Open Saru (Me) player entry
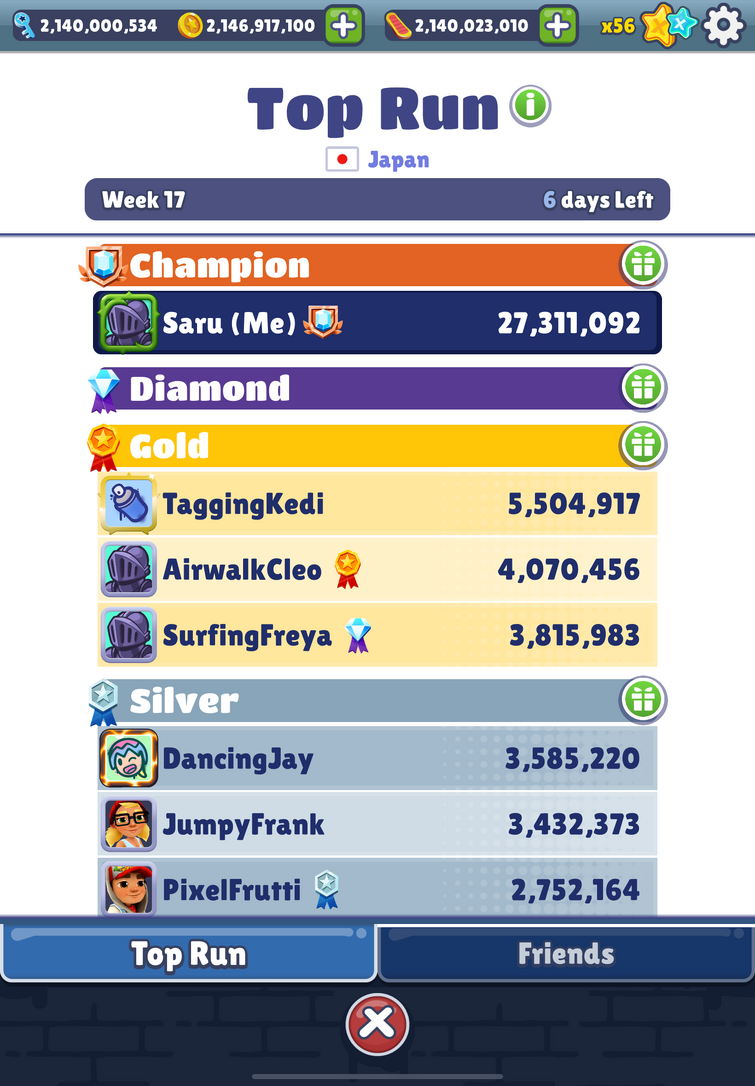The width and height of the screenshot is (755, 1086). (377, 323)
